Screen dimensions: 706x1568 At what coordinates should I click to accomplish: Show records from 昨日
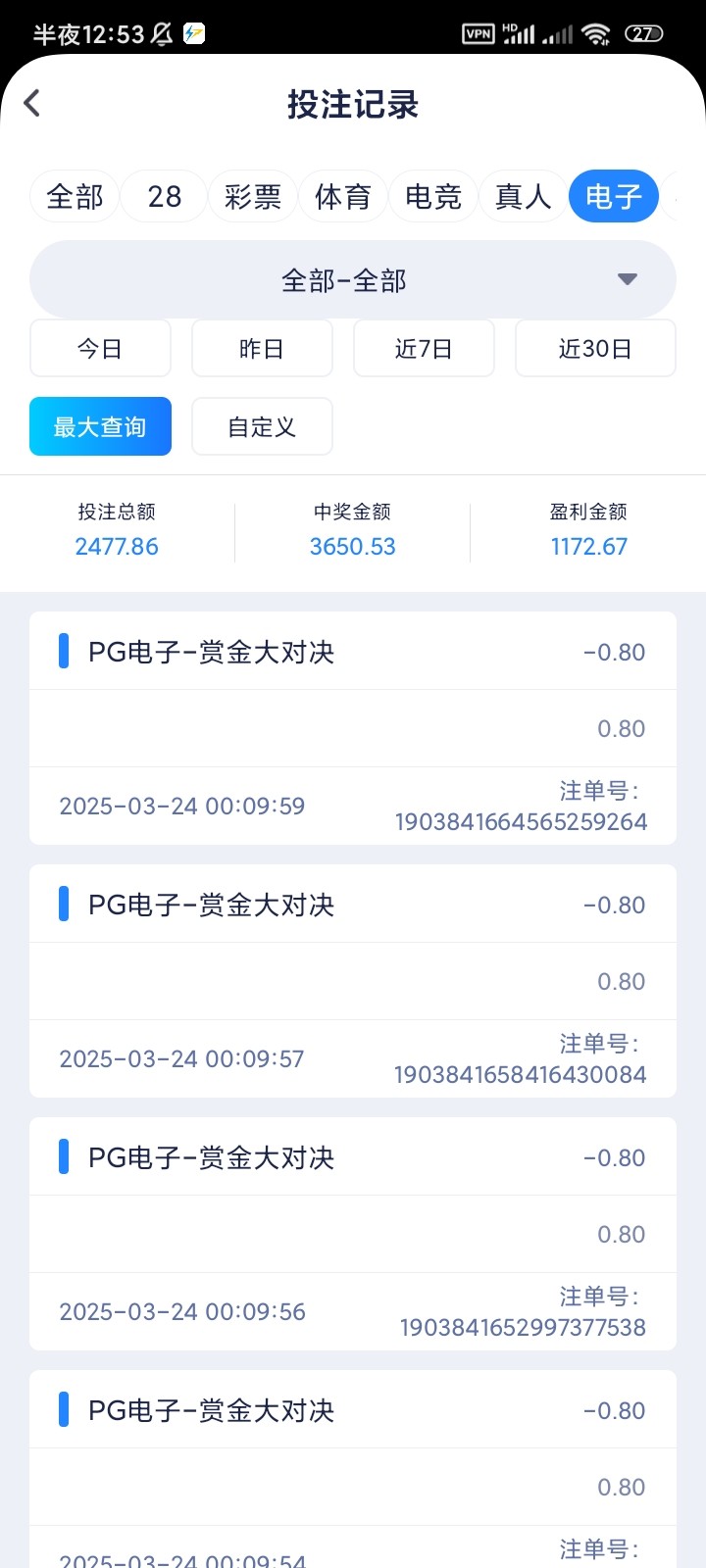click(x=262, y=348)
